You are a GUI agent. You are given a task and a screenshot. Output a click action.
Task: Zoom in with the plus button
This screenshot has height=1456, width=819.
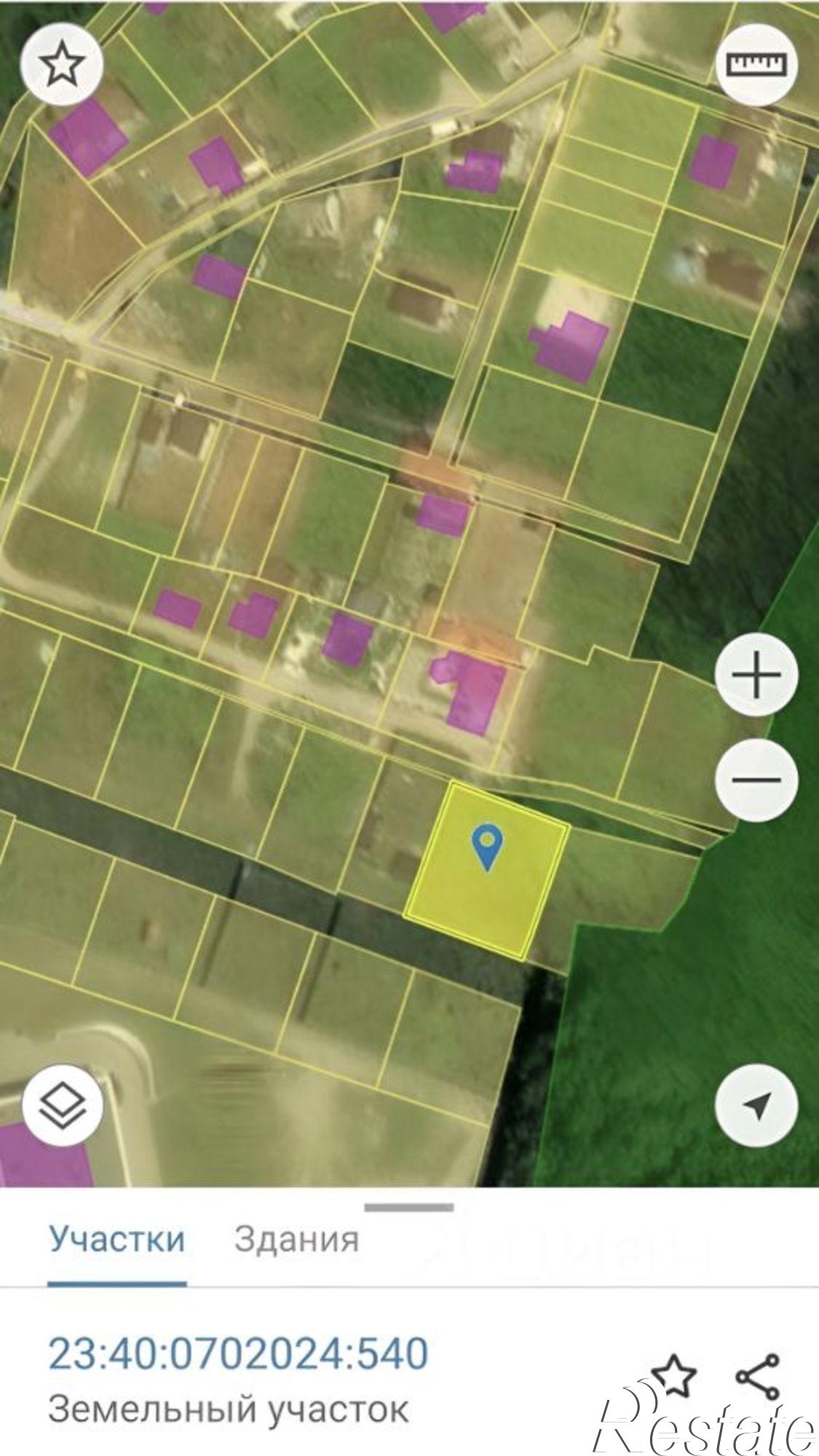[757, 675]
